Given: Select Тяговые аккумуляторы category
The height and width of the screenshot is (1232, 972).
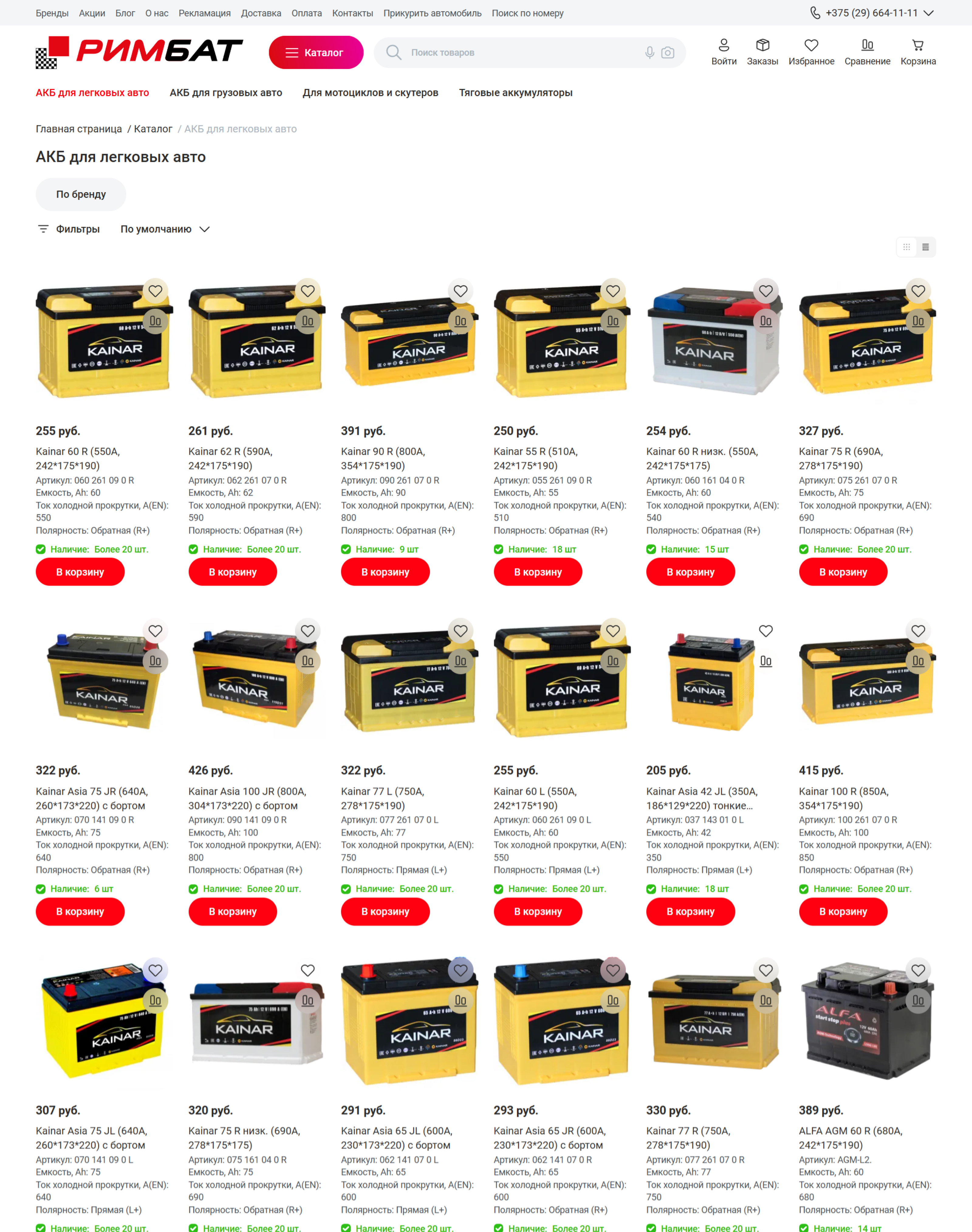Looking at the screenshot, I should coord(515,93).
